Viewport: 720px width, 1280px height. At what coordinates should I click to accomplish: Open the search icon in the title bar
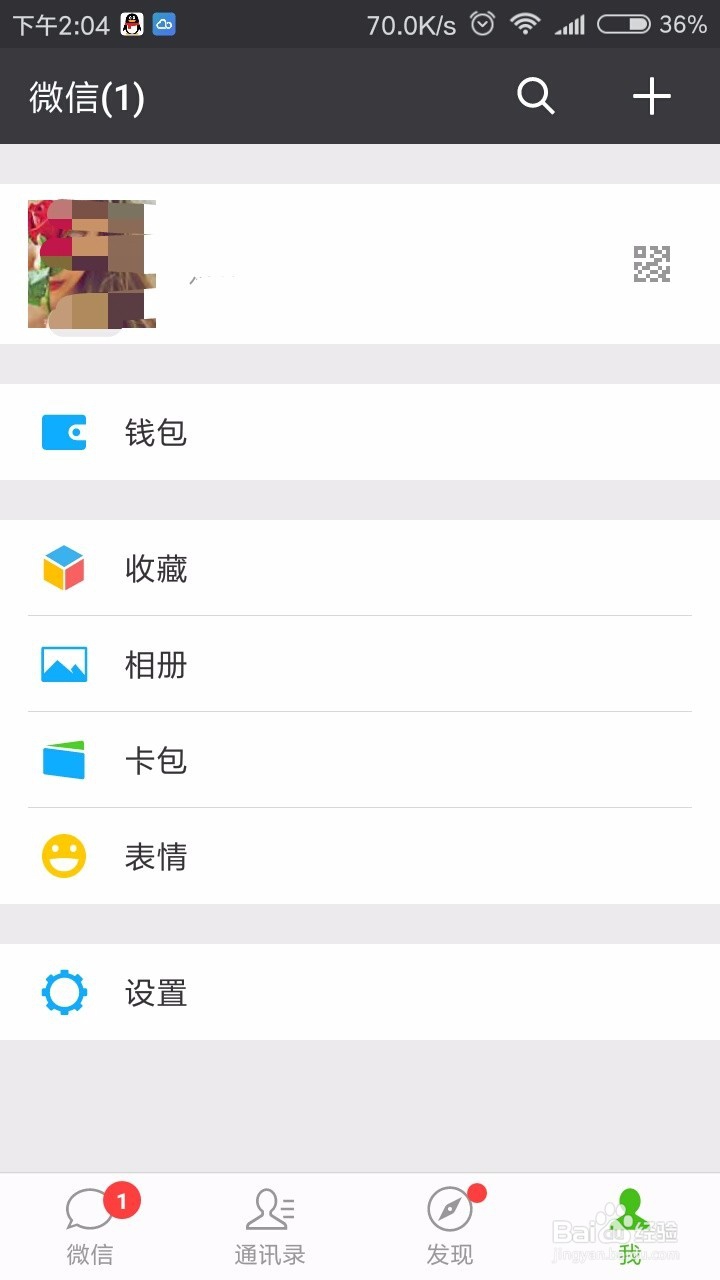[535, 97]
